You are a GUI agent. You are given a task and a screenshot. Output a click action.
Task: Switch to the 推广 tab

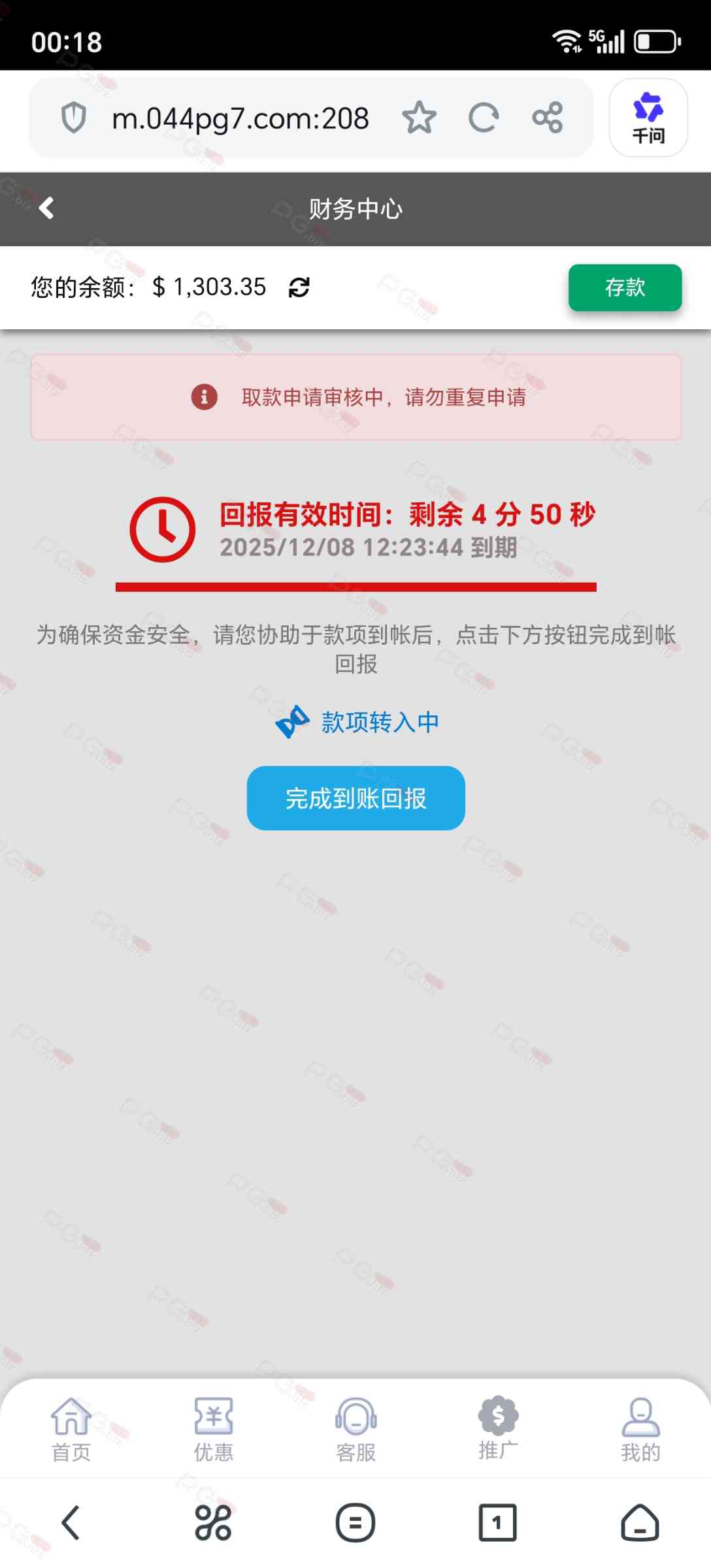coord(498,1429)
